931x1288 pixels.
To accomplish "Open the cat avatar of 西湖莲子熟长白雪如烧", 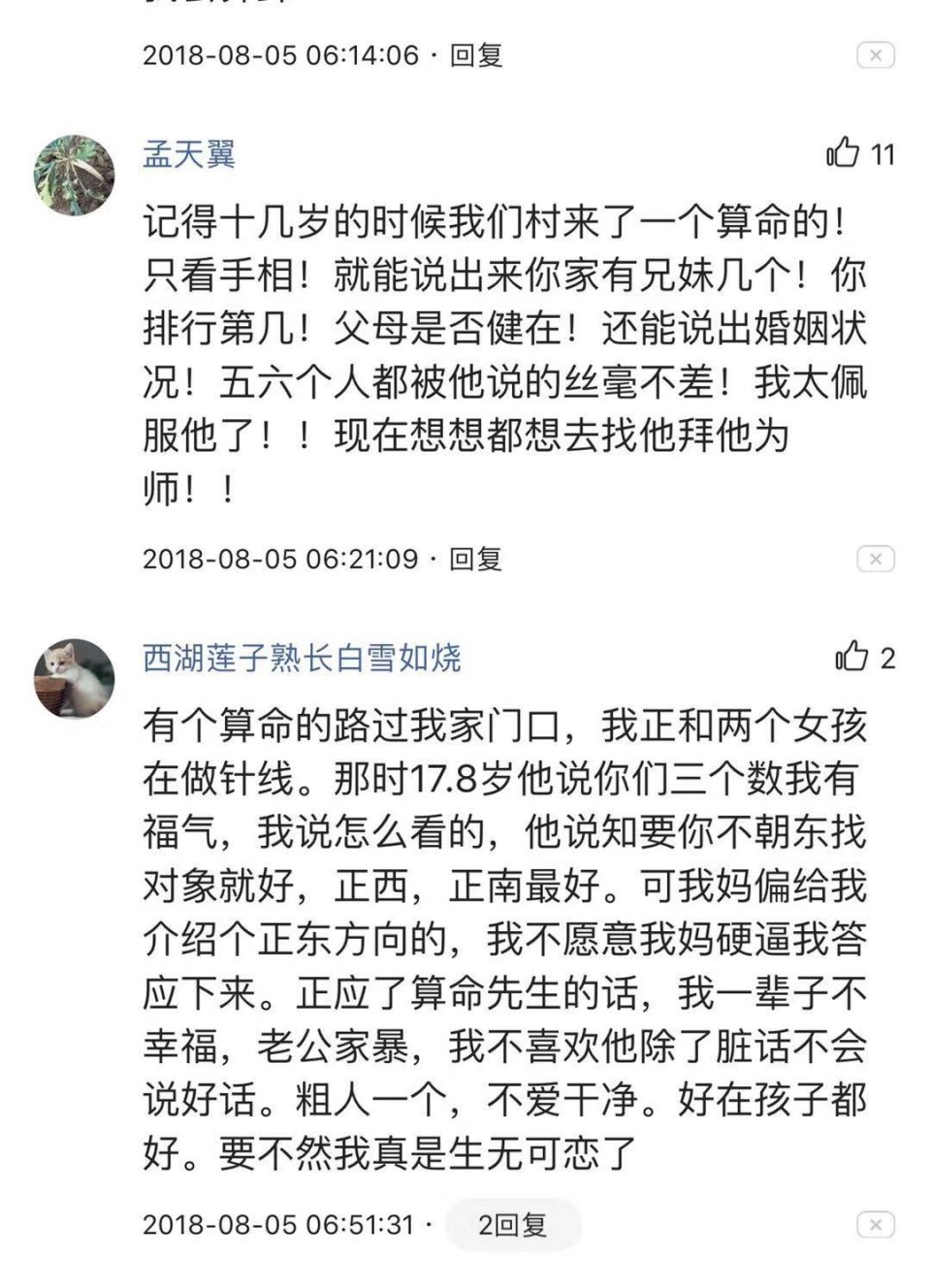I will (75, 678).
